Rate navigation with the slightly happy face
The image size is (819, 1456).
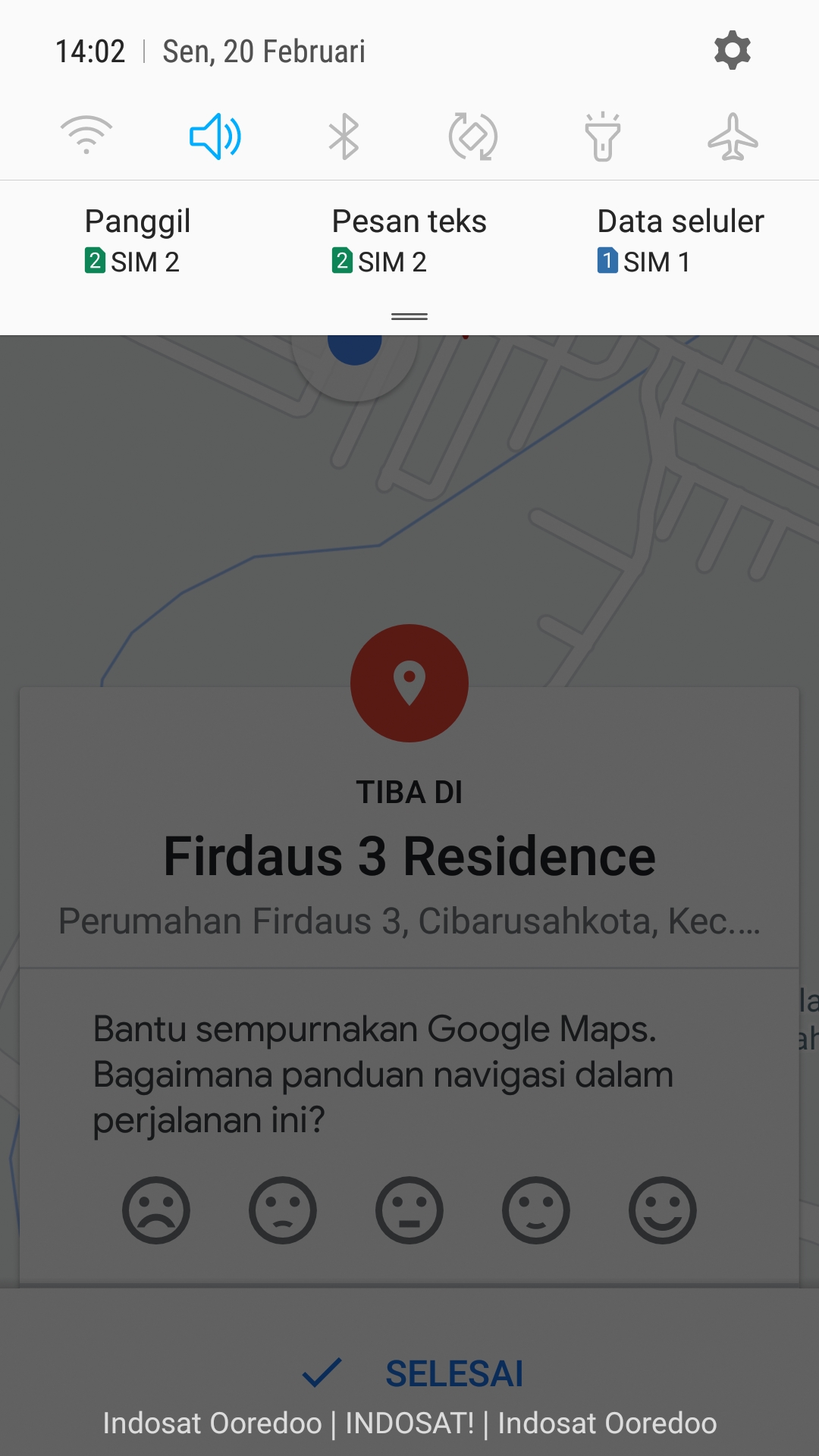536,1210
